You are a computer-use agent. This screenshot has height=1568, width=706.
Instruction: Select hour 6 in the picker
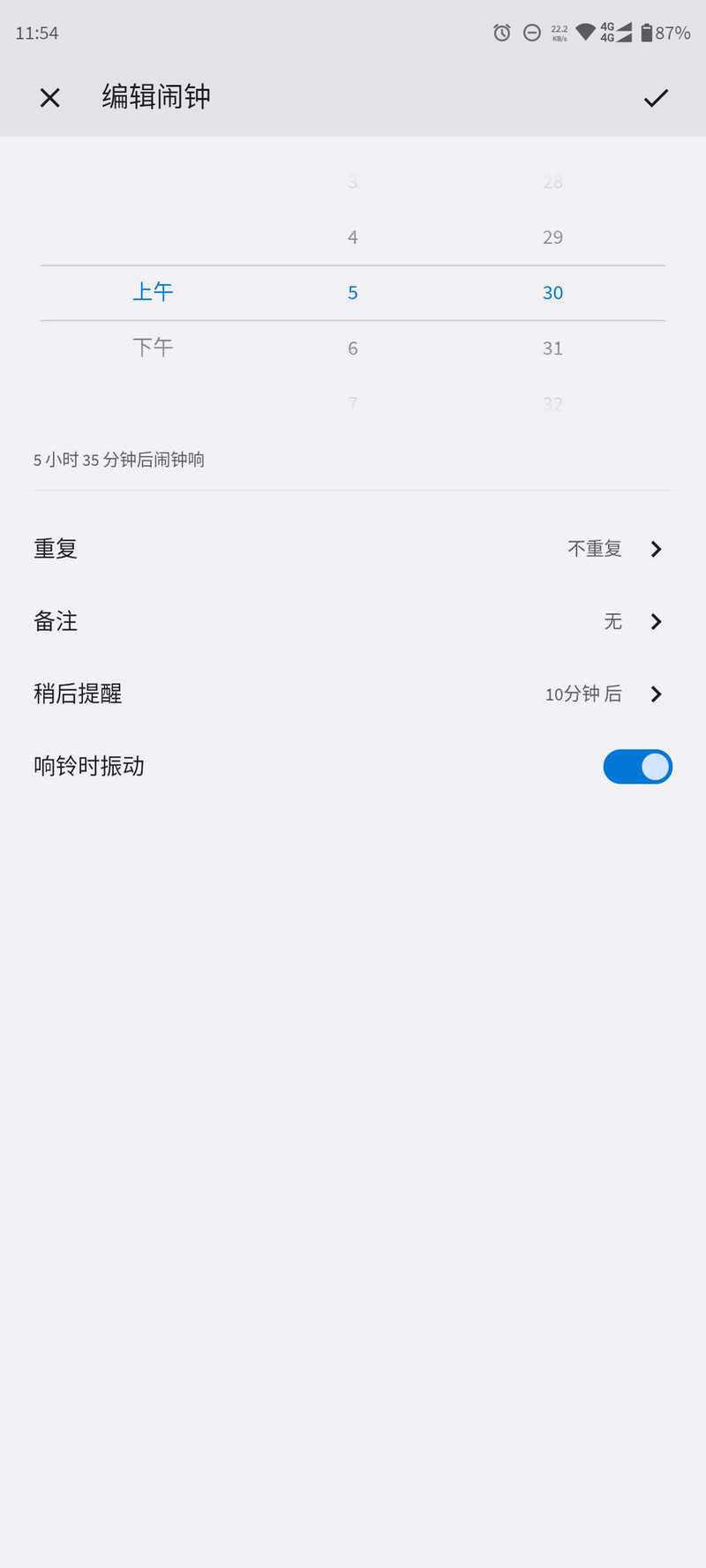[352, 349]
